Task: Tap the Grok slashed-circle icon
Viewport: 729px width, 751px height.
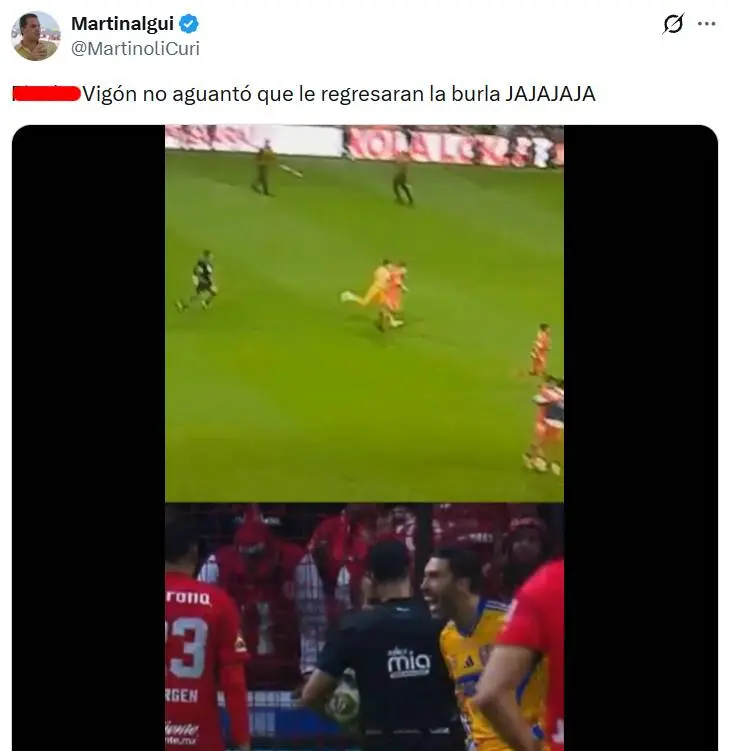Action: click(x=673, y=24)
